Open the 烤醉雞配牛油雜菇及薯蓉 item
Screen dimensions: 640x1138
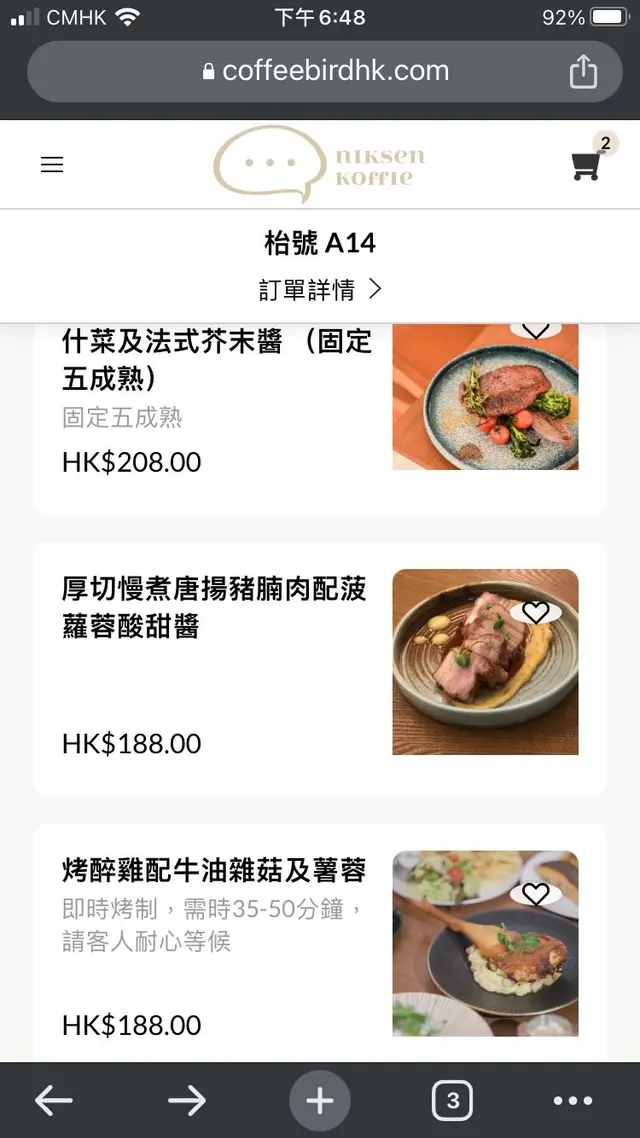(x=214, y=870)
